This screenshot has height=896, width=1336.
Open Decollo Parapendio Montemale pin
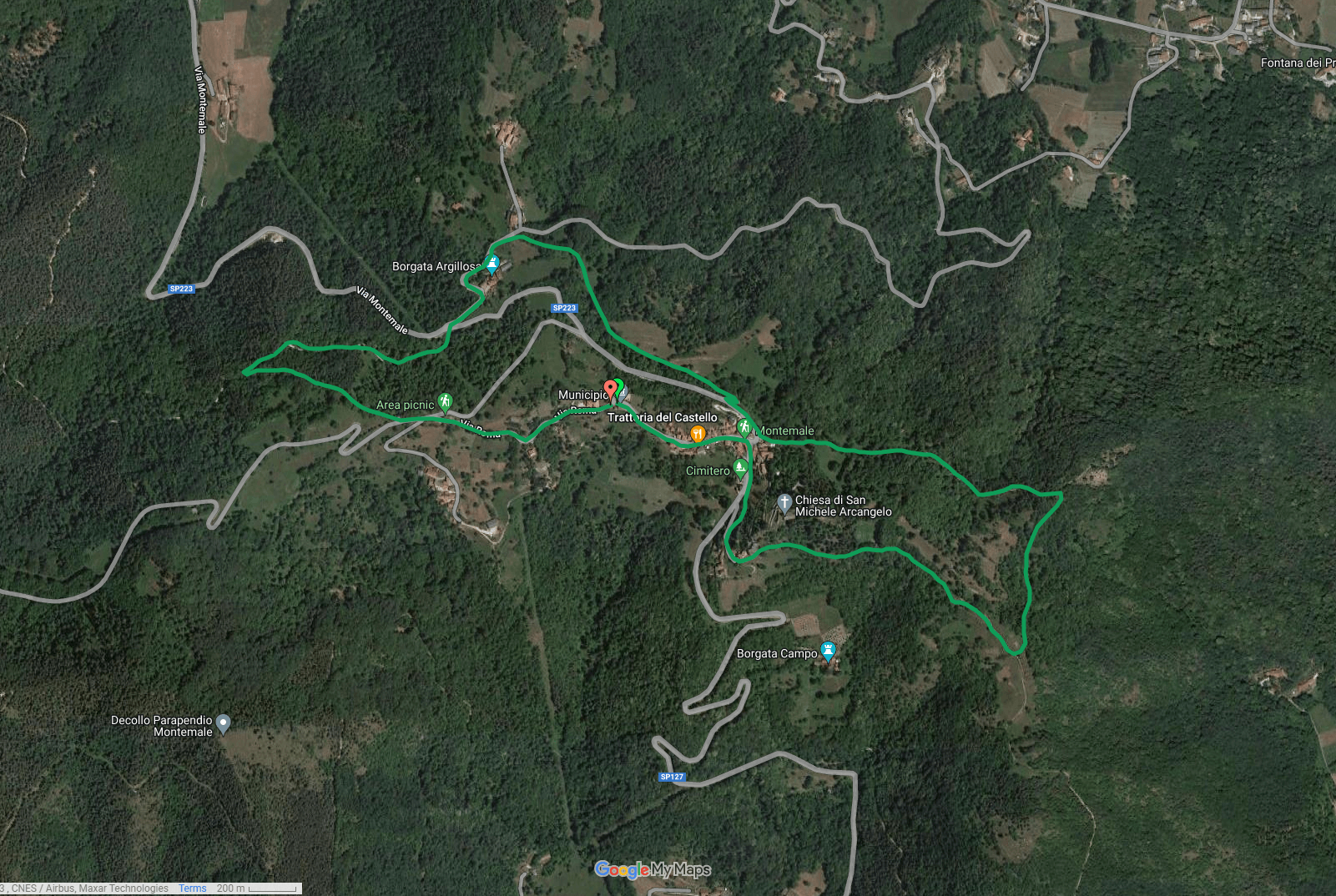223,723
